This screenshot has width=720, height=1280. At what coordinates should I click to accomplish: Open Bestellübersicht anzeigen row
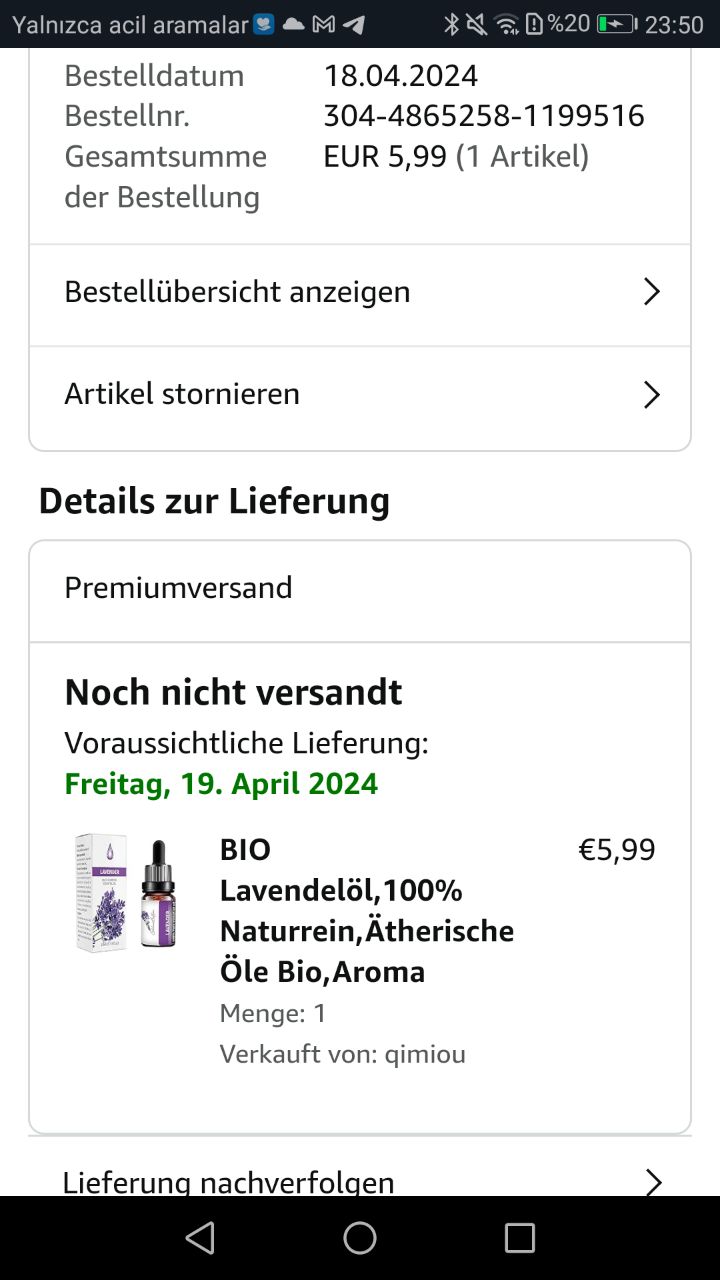tap(360, 292)
